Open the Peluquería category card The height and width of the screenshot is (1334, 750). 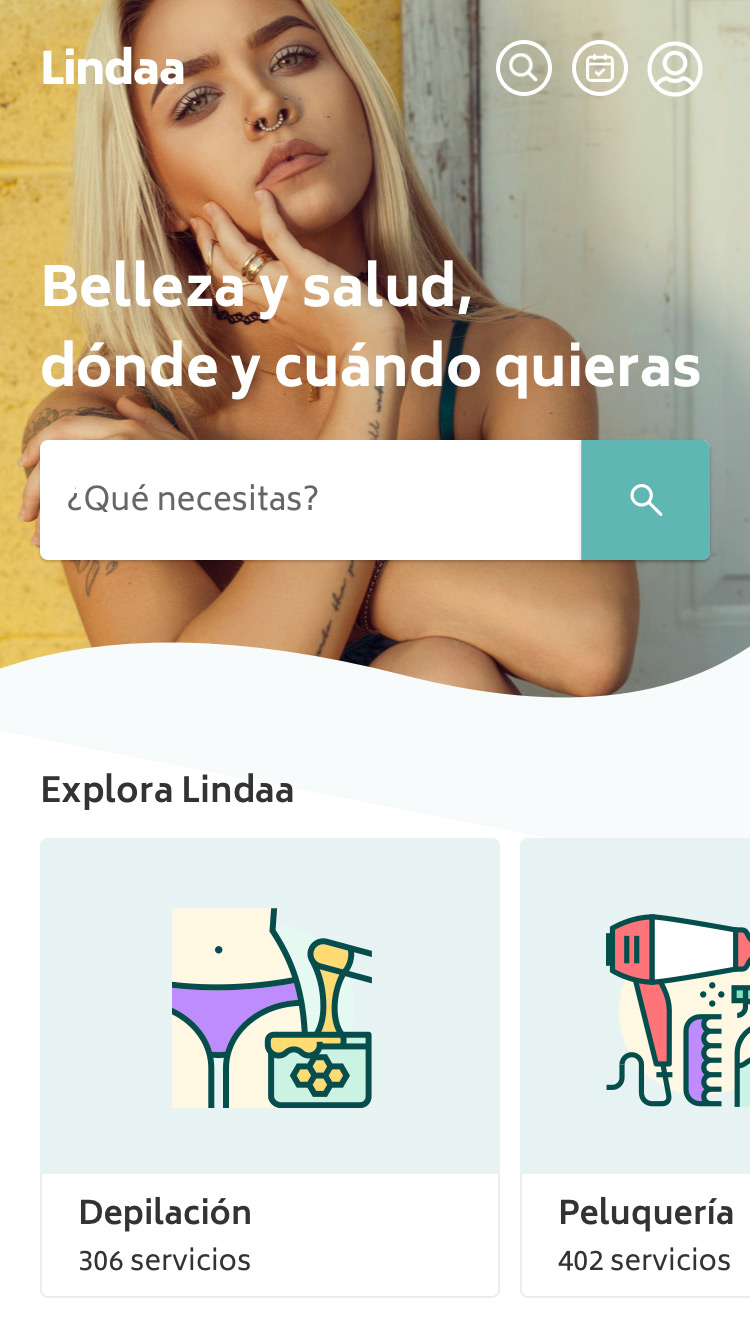click(636, 1066)
